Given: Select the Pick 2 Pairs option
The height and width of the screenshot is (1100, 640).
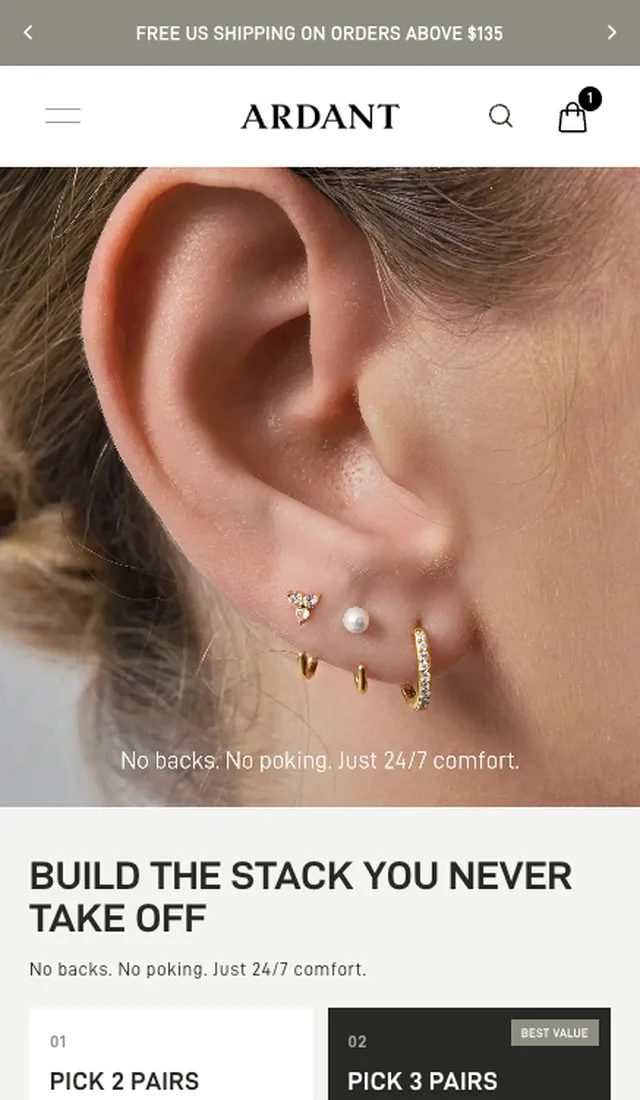Looking at the screenshot, I should (171, 1054).
